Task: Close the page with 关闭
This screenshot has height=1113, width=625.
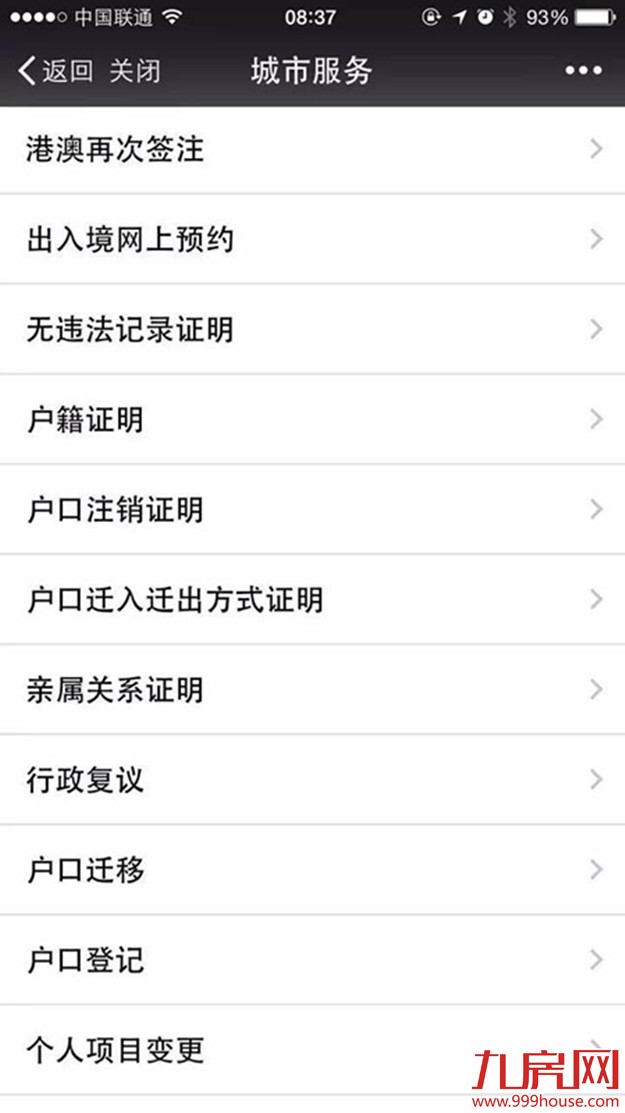Action: click(134, 71)
